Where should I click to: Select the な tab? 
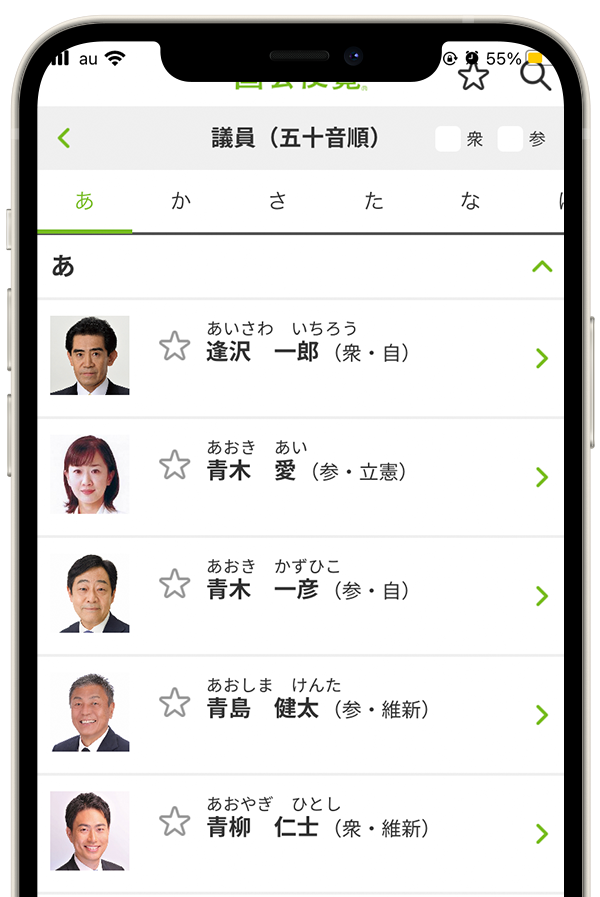coord(470,201)
